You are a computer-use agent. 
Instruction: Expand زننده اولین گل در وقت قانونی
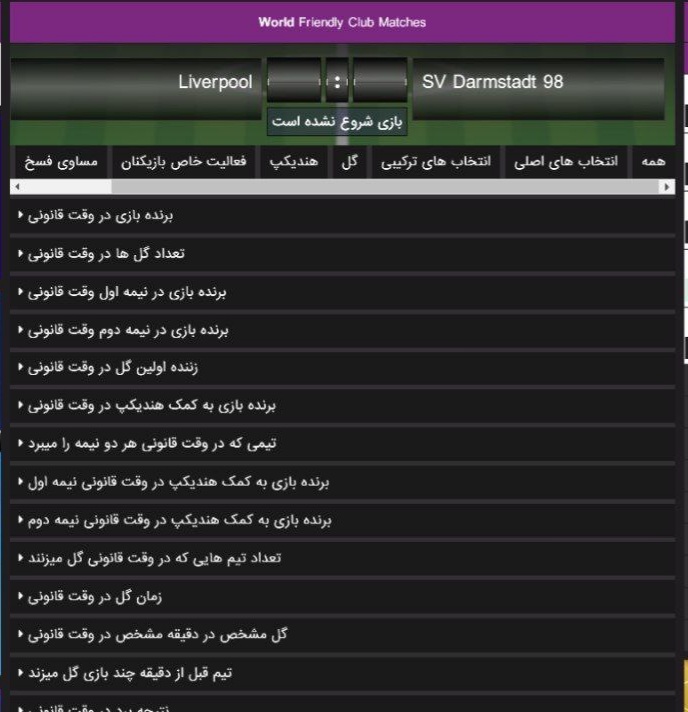point(109,368)
